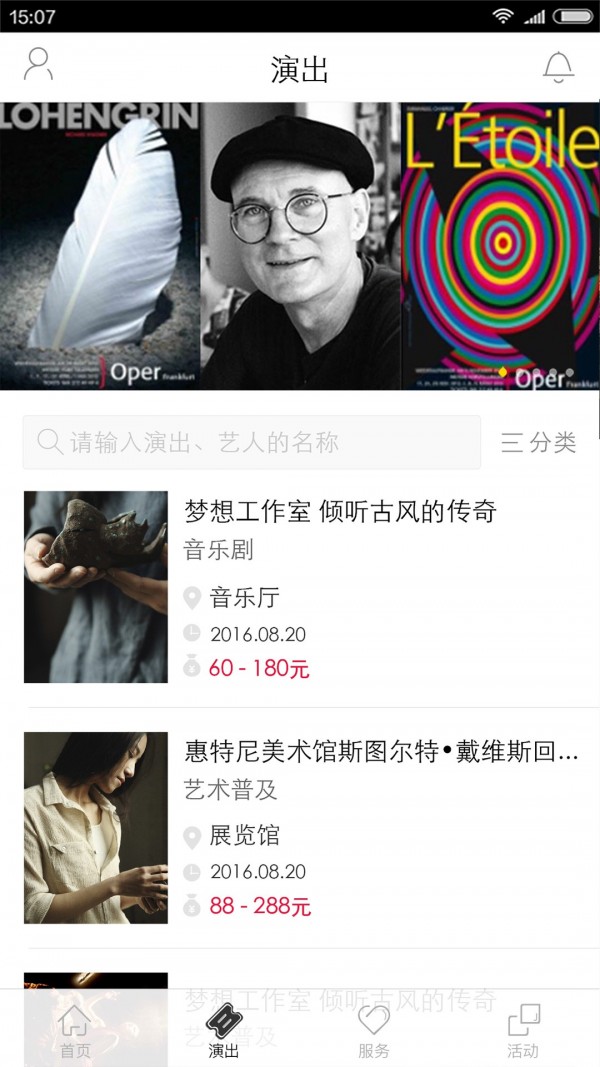
Task: Switch to the 首页 tab
Action: [74, 1032]
